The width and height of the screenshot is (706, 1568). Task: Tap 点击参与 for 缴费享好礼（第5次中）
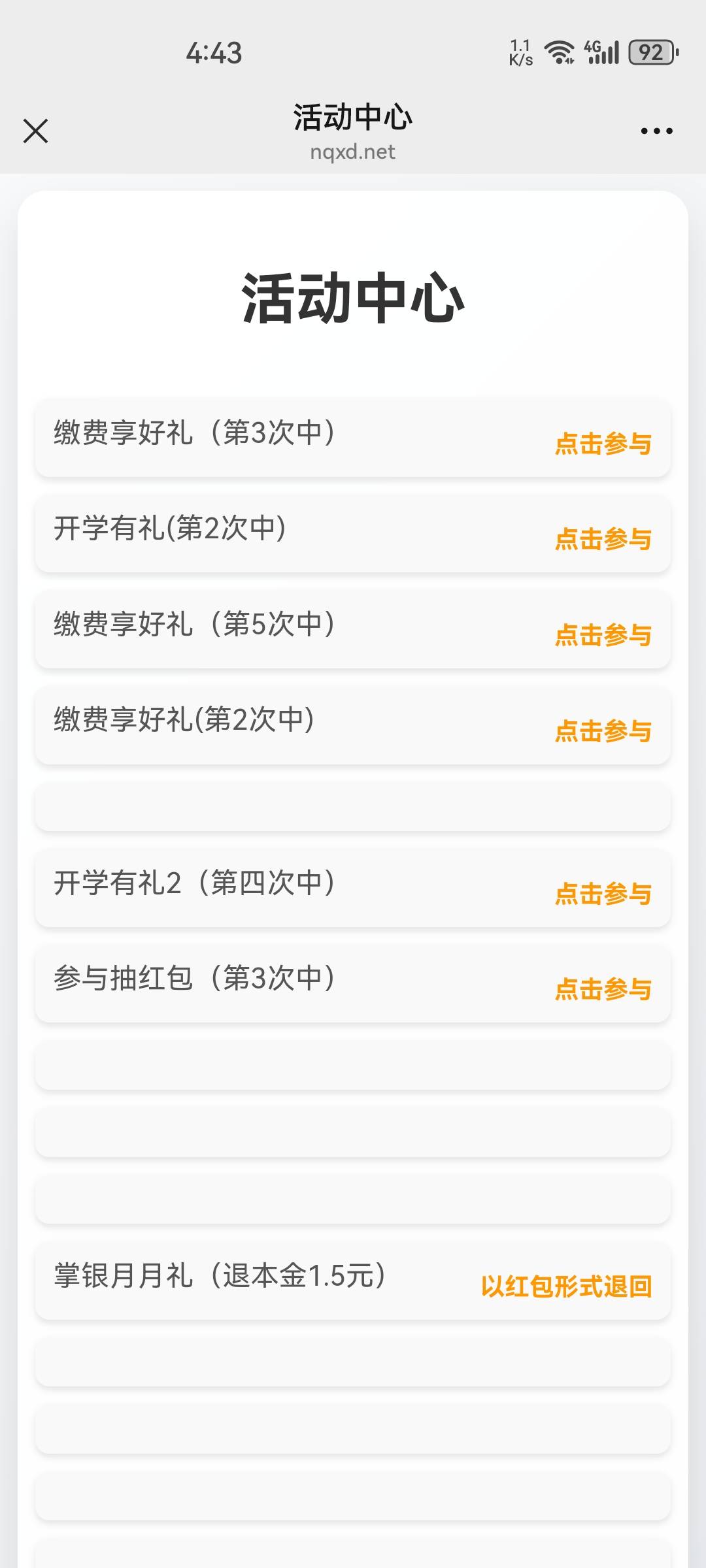[x=603, y=635]
